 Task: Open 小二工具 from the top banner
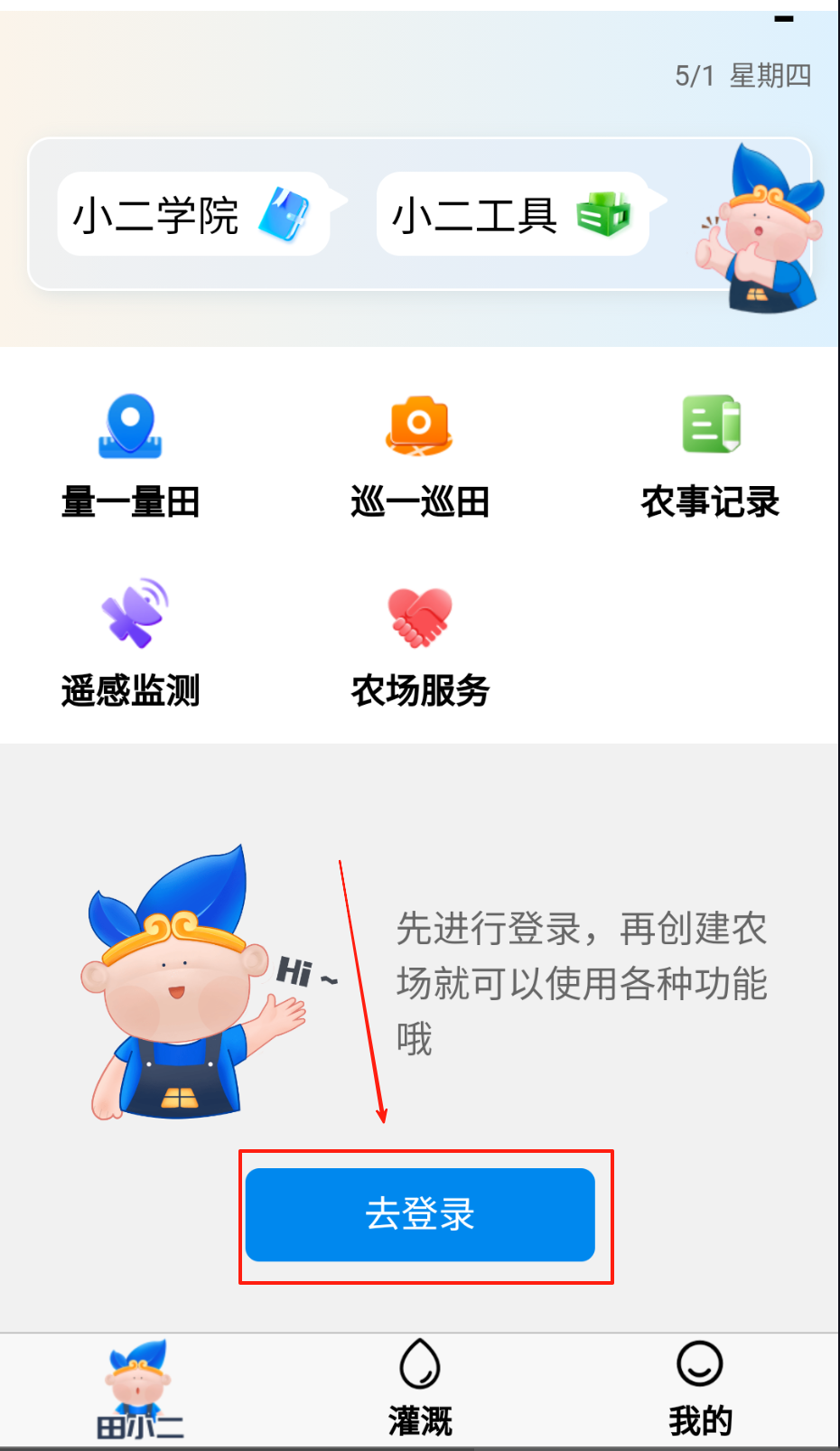coord(512,215)
